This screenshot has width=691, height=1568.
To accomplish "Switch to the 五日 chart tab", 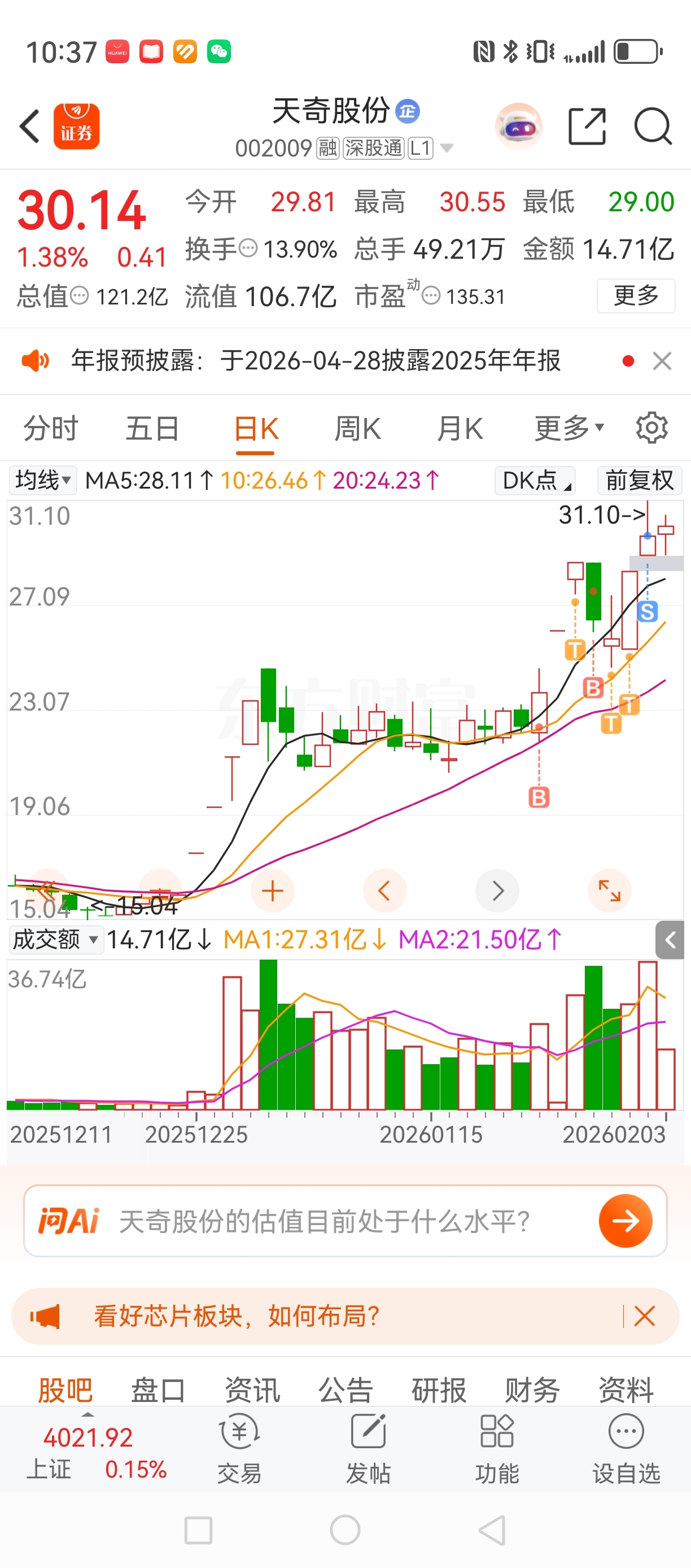I will tap(152, 429).
